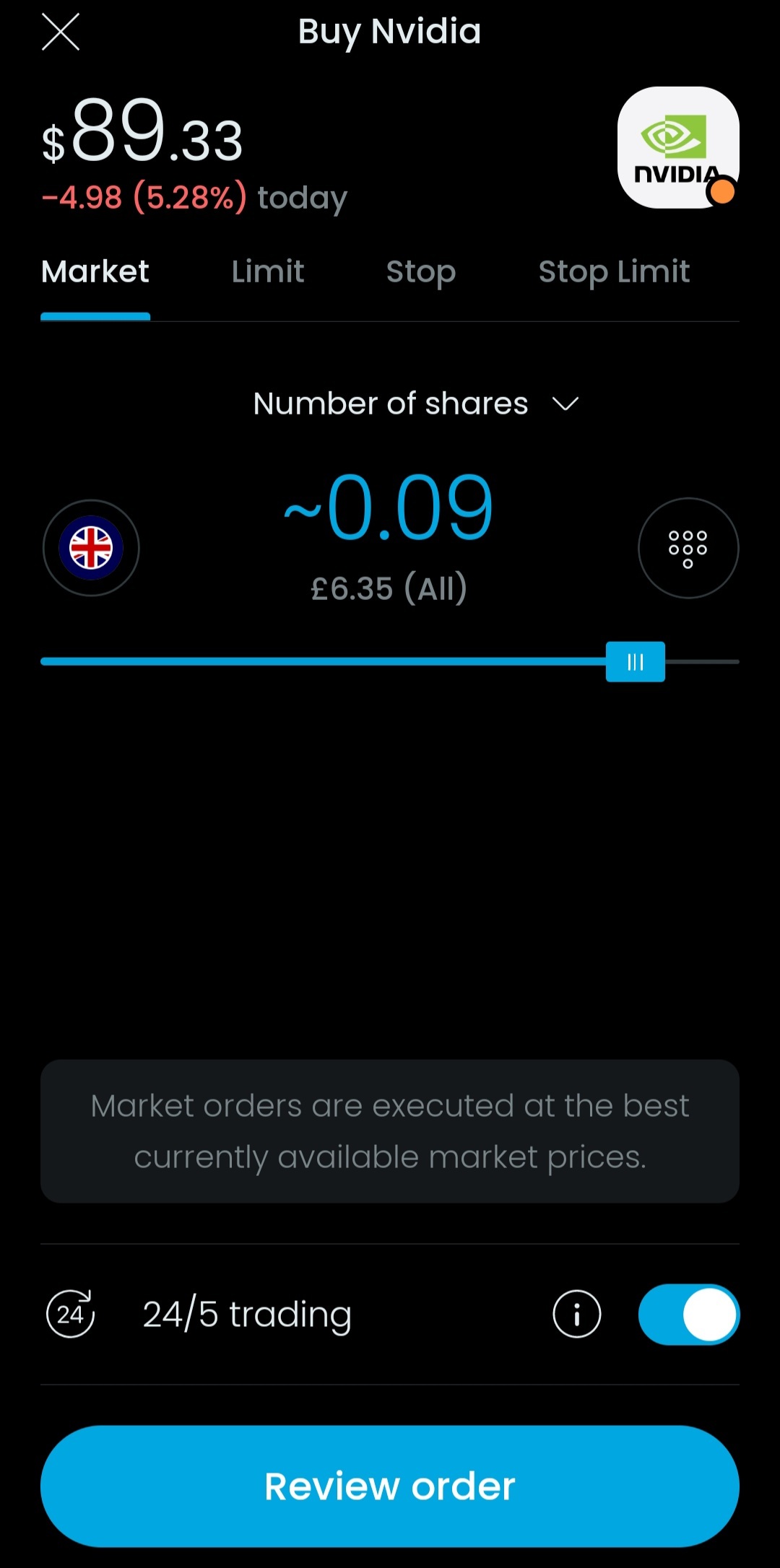Expand the Number of shares dropdown
This screenshot has width=780, height=1568.
415,404
